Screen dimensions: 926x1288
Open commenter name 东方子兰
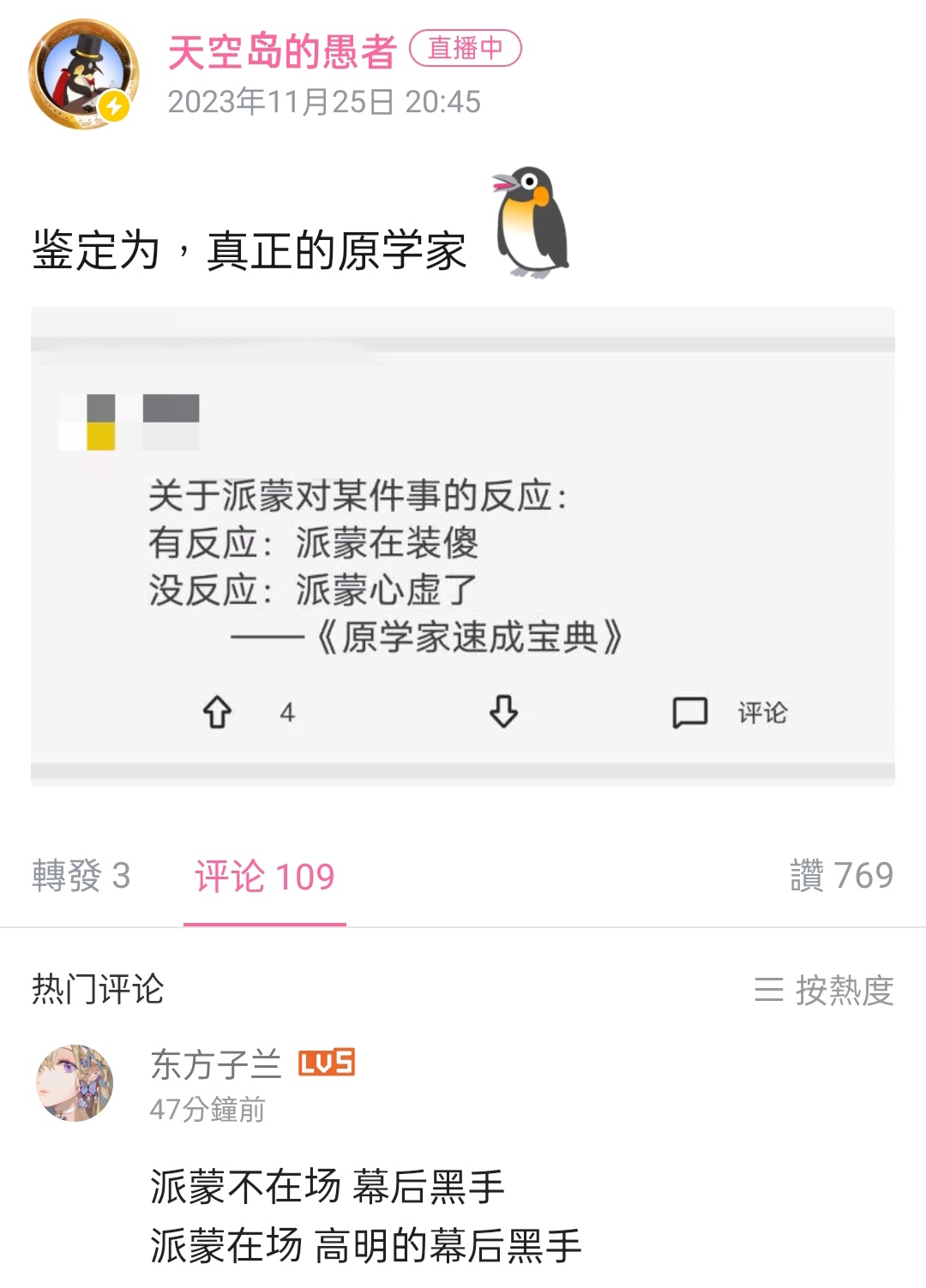coord(216,1064)
